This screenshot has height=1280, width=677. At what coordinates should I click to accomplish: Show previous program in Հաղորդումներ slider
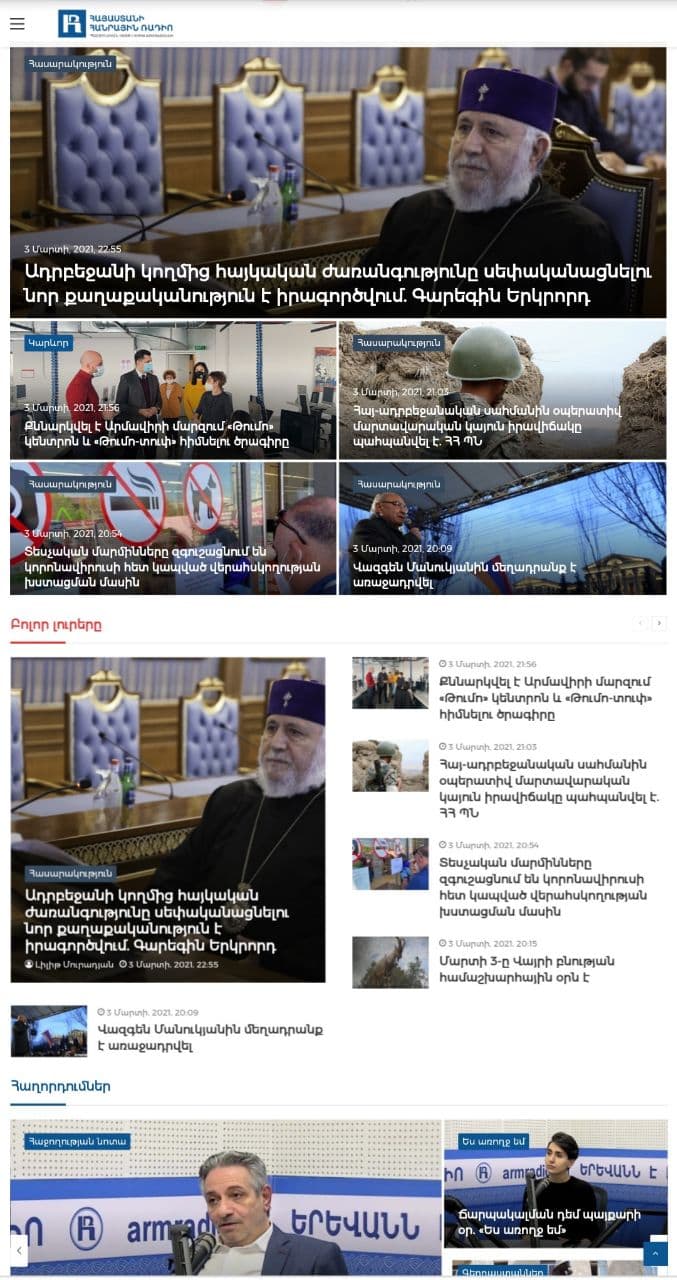(19, 1250)
